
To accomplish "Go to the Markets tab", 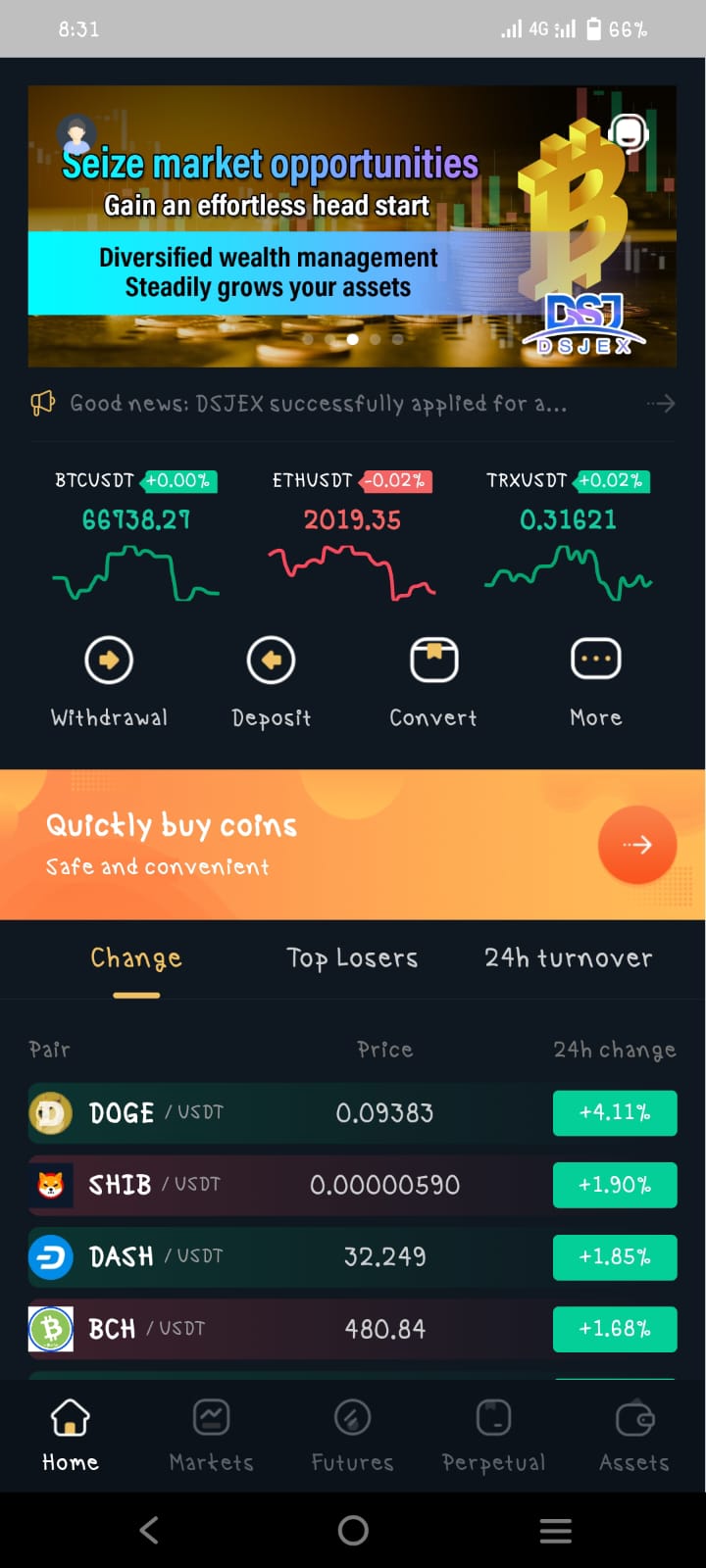I will (211, 1436).
